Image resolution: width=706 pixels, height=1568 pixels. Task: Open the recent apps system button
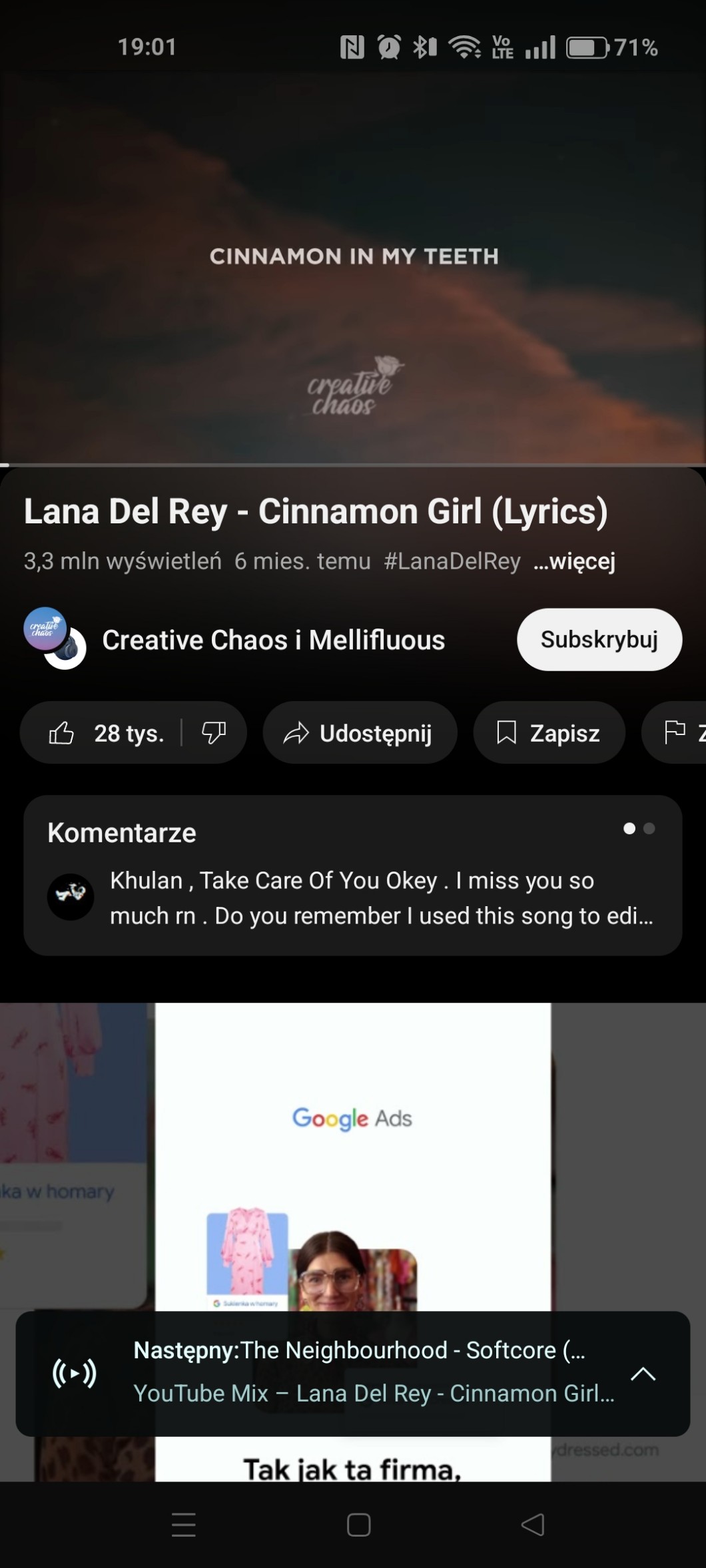click(x=183, y=1525)
